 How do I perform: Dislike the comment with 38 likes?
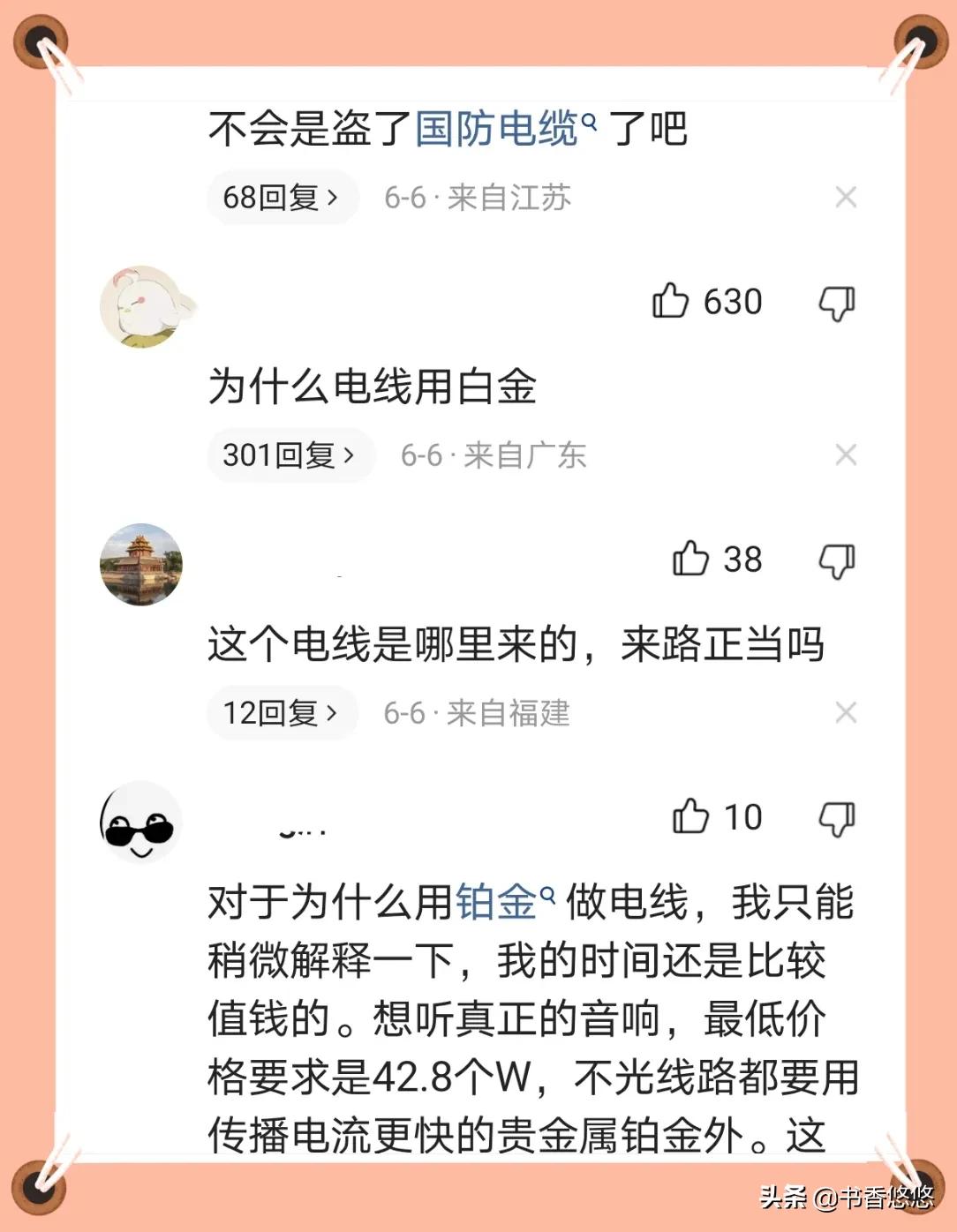point(839,560)
